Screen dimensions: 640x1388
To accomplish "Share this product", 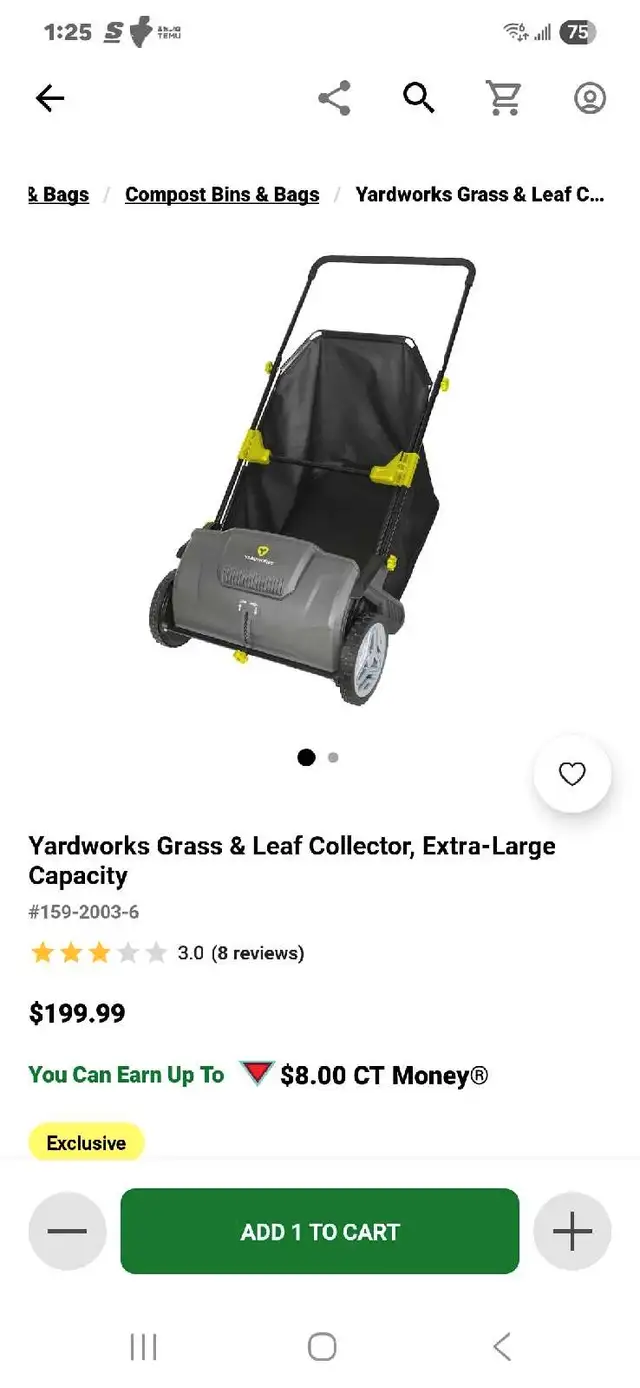I will 334,98.
